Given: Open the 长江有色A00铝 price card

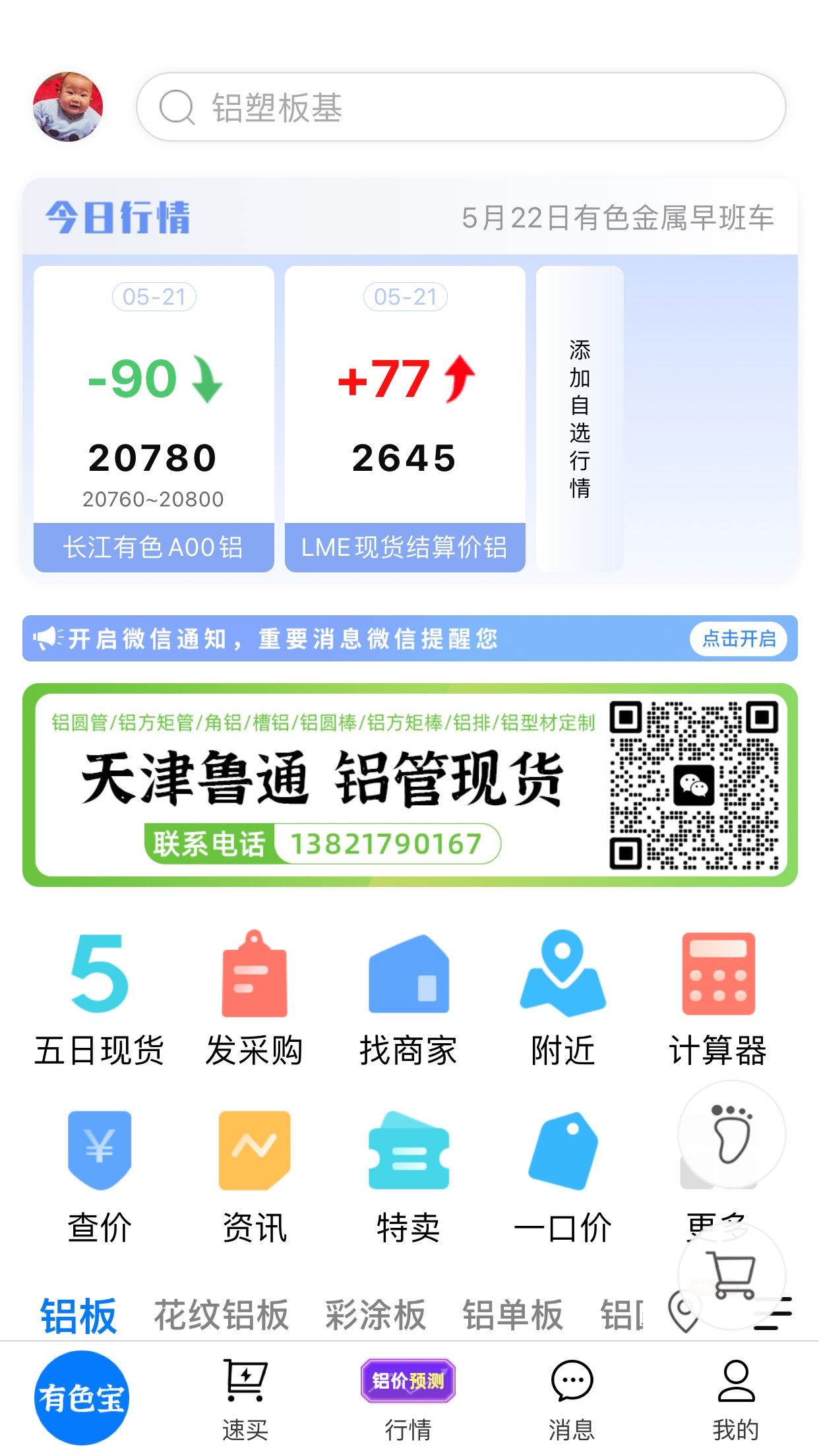Looking at the screenshot, I should point(154,418).
